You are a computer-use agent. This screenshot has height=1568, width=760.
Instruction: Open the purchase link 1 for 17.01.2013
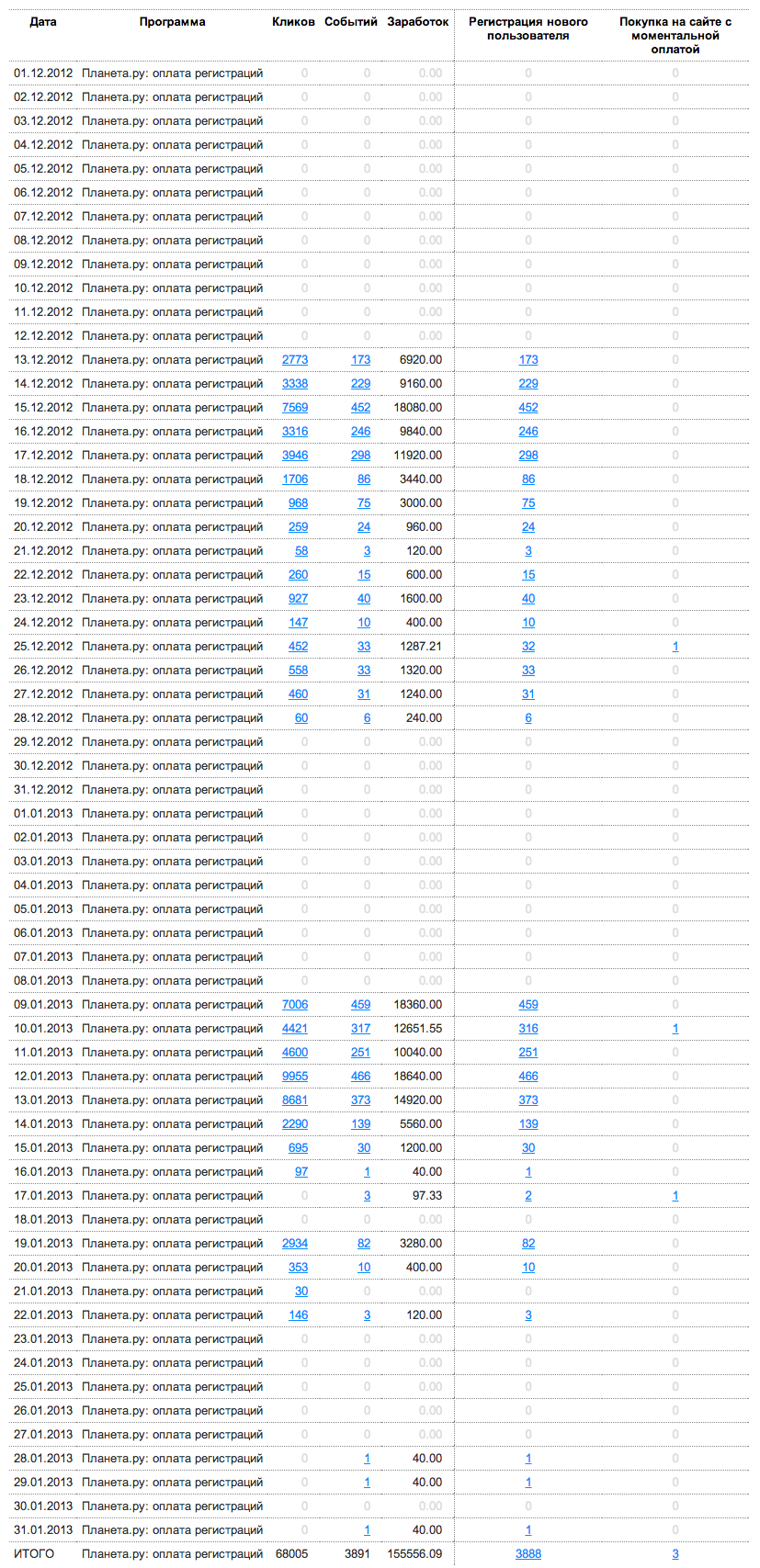(675, 1196)
